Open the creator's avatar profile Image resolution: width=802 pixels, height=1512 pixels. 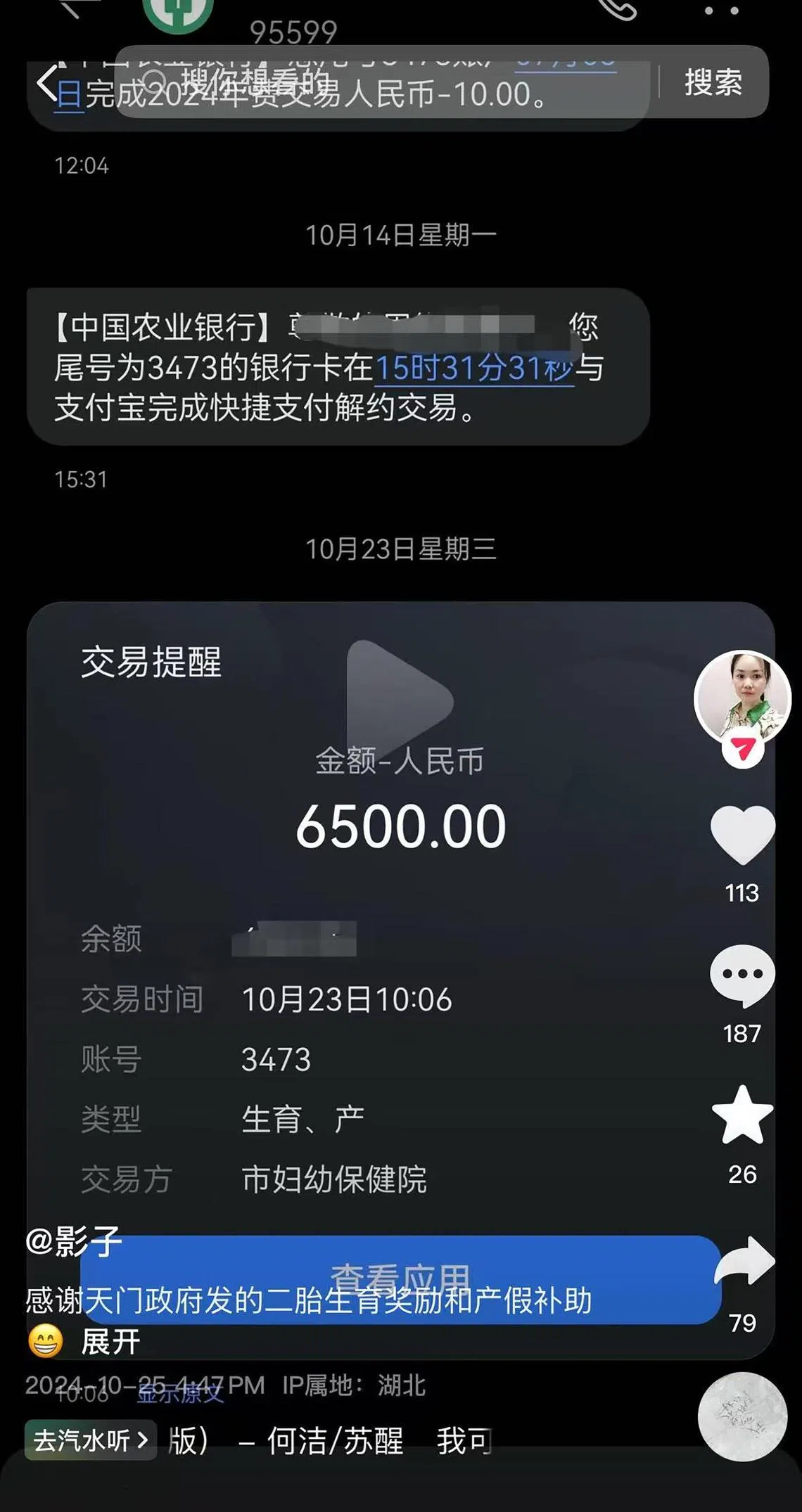(742, 696)
